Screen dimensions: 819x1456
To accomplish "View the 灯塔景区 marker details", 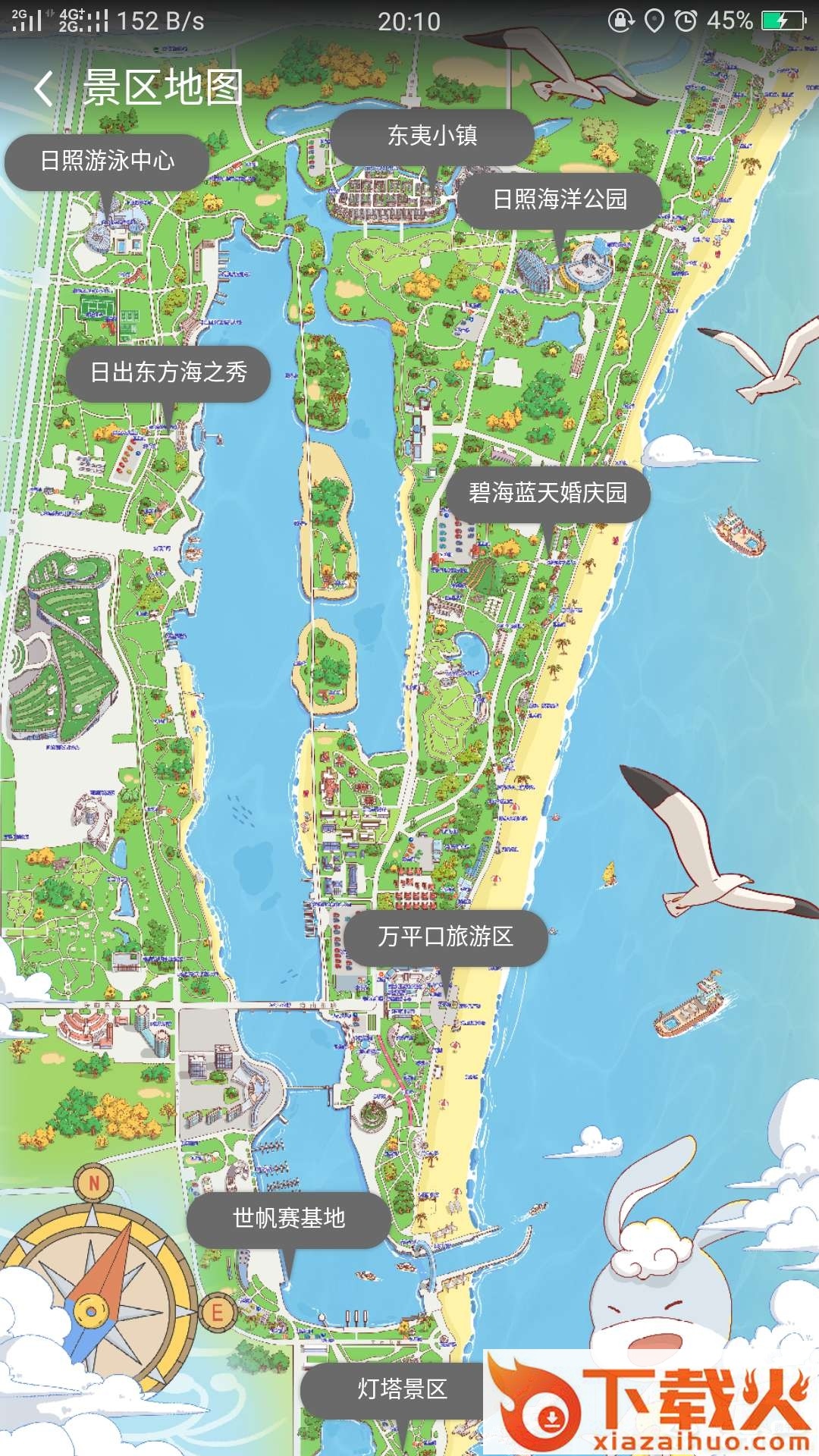I will tap(402, 1390).
